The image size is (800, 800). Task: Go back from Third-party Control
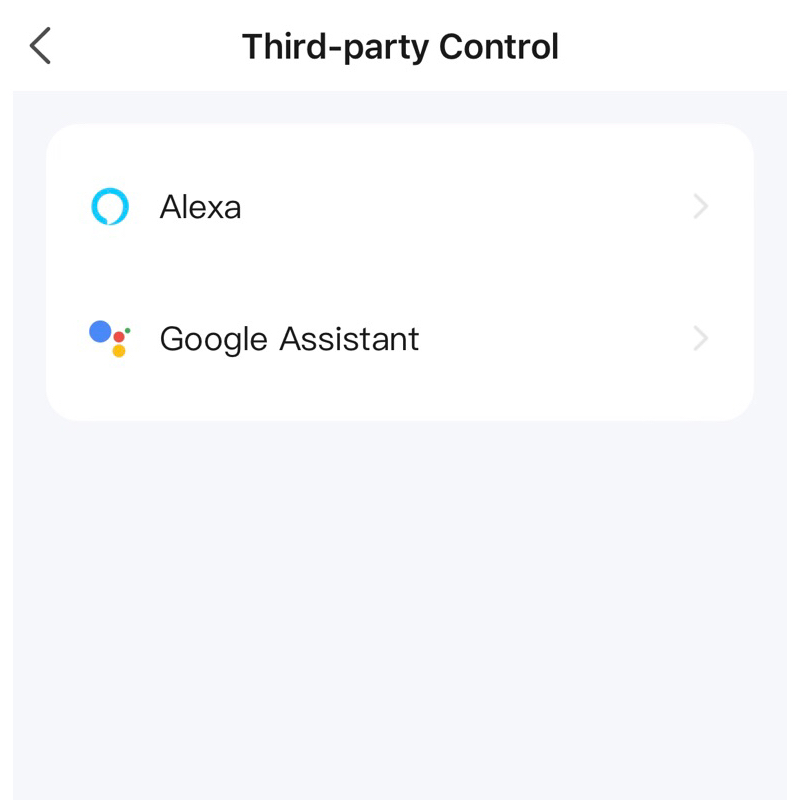(x=40, y=46)
